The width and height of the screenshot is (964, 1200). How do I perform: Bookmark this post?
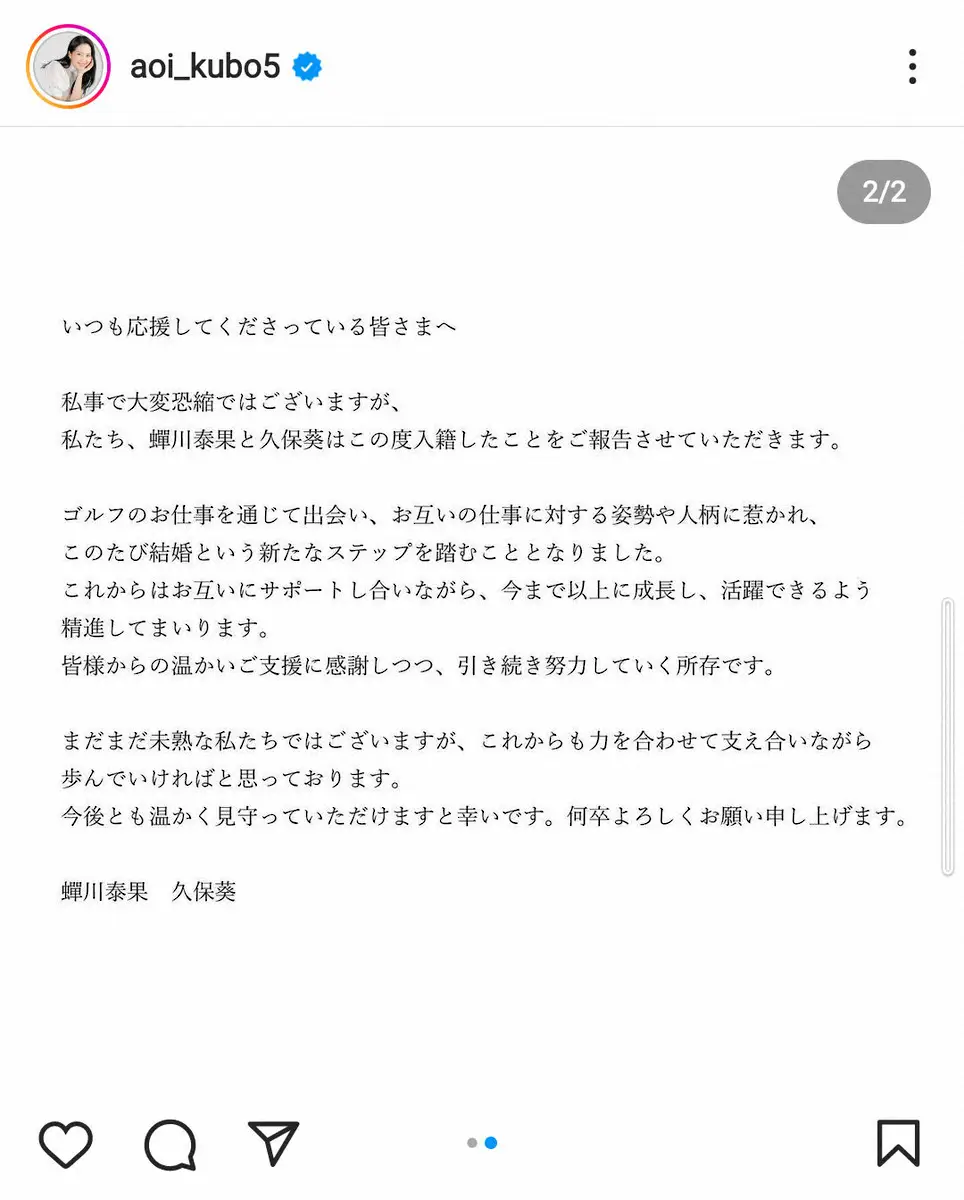pyautogui.click(x=897, y=1144)
